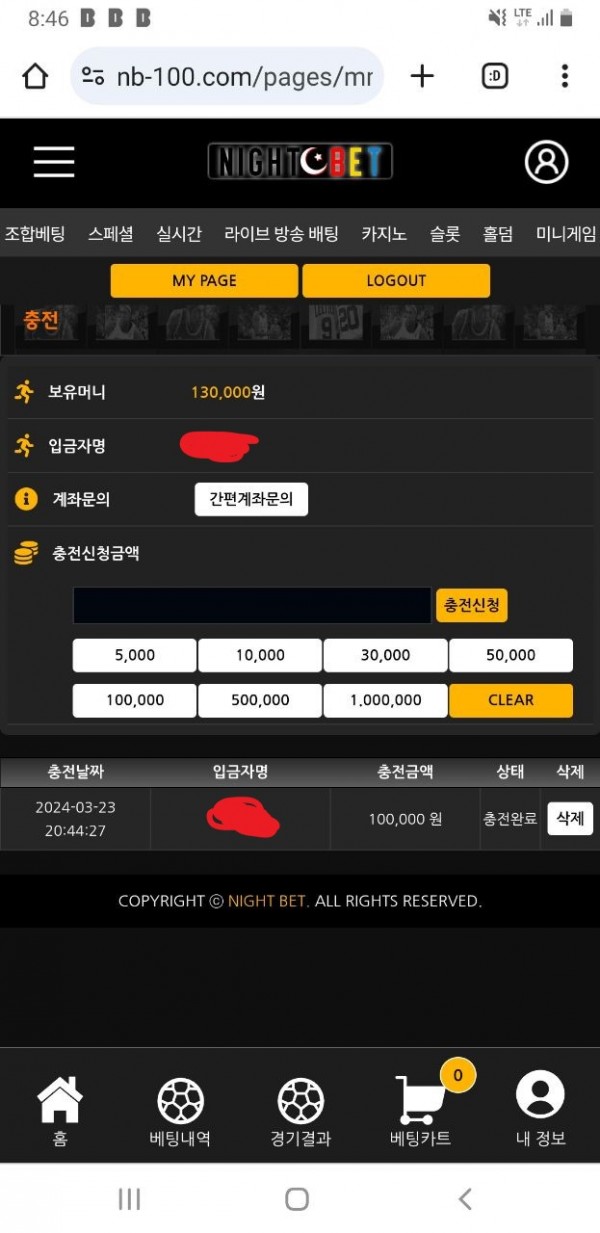Switch to the 스페셜 tab
The width and height of the screenshot is (600, 1233).
point(110,234)
